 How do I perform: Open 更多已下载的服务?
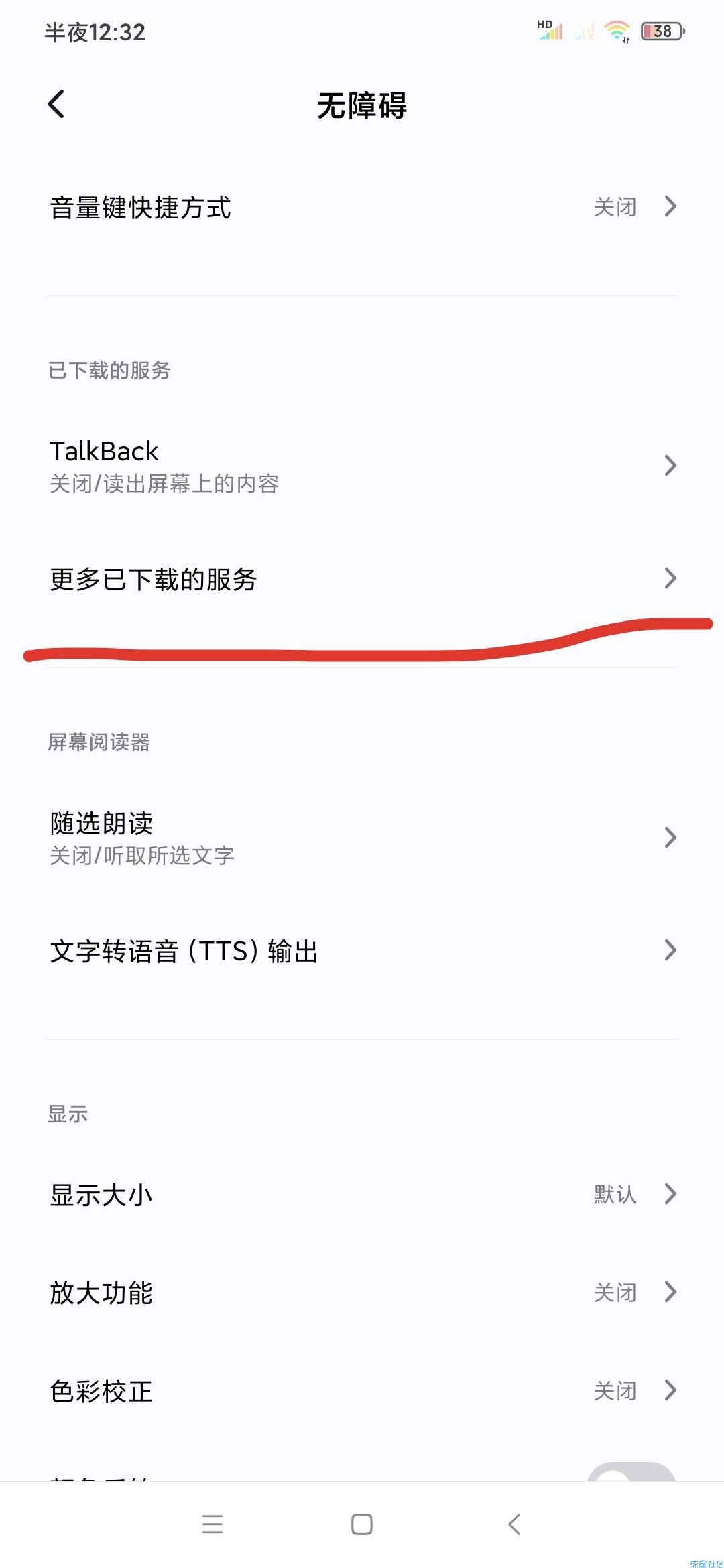(362, 579)
